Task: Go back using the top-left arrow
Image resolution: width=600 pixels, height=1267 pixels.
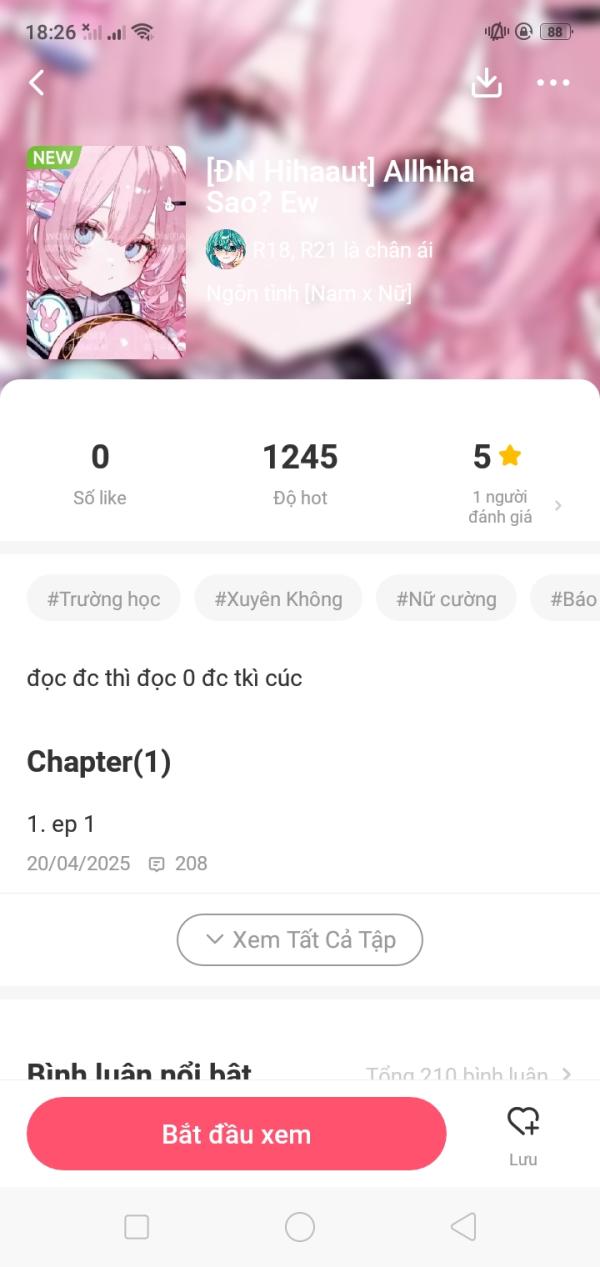Action: [37, 82]
